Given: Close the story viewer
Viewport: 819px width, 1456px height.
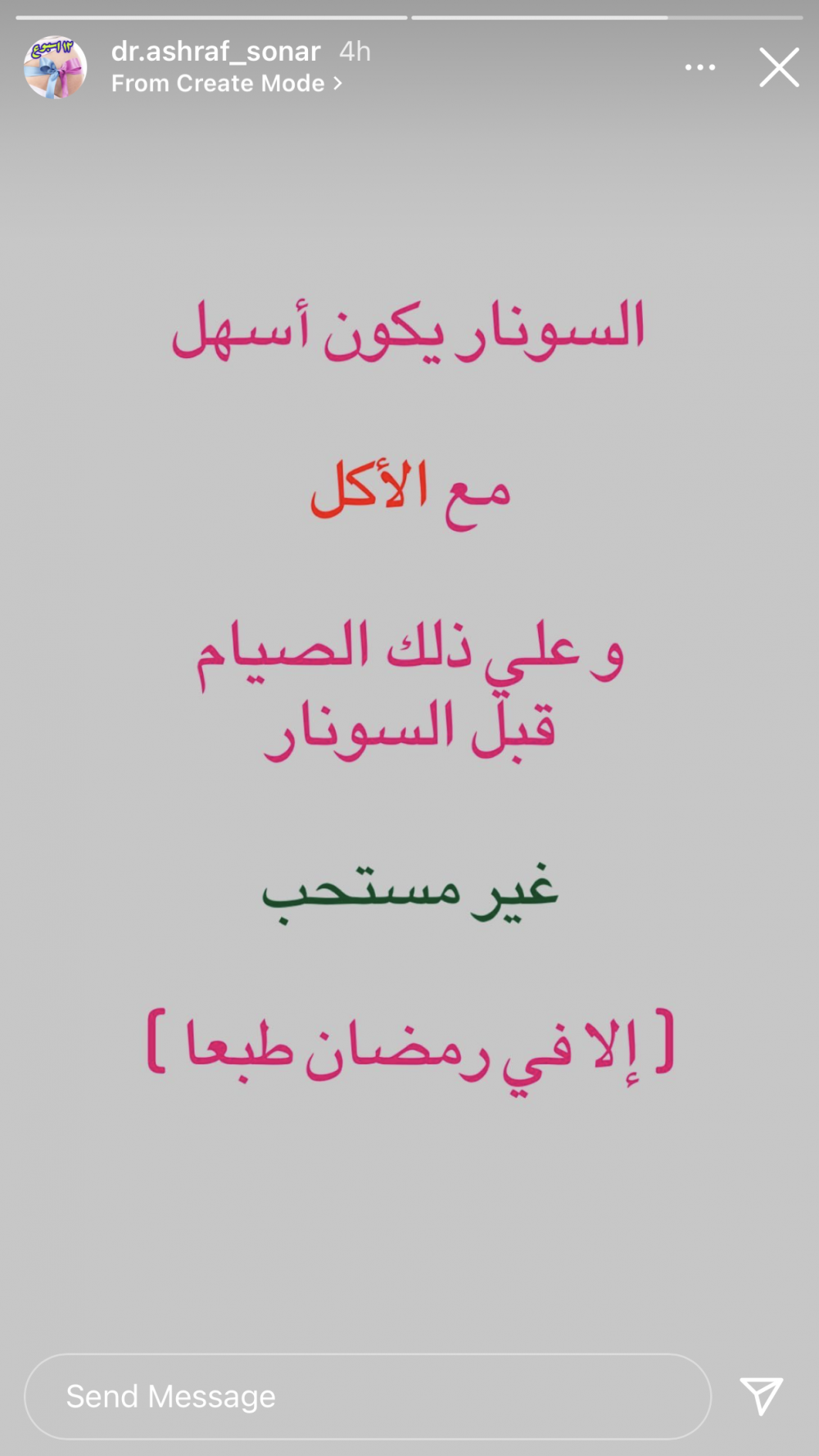Looking at the screenshot, I should tap(778, 67).
